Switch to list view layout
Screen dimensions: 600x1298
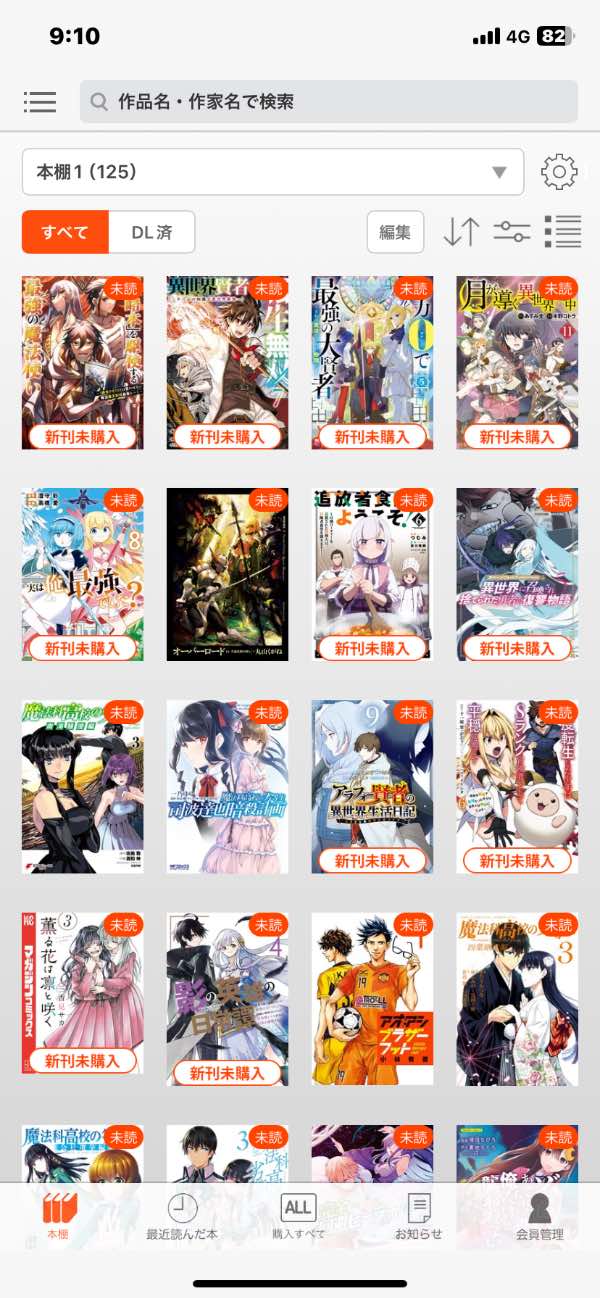coord(562,232)
